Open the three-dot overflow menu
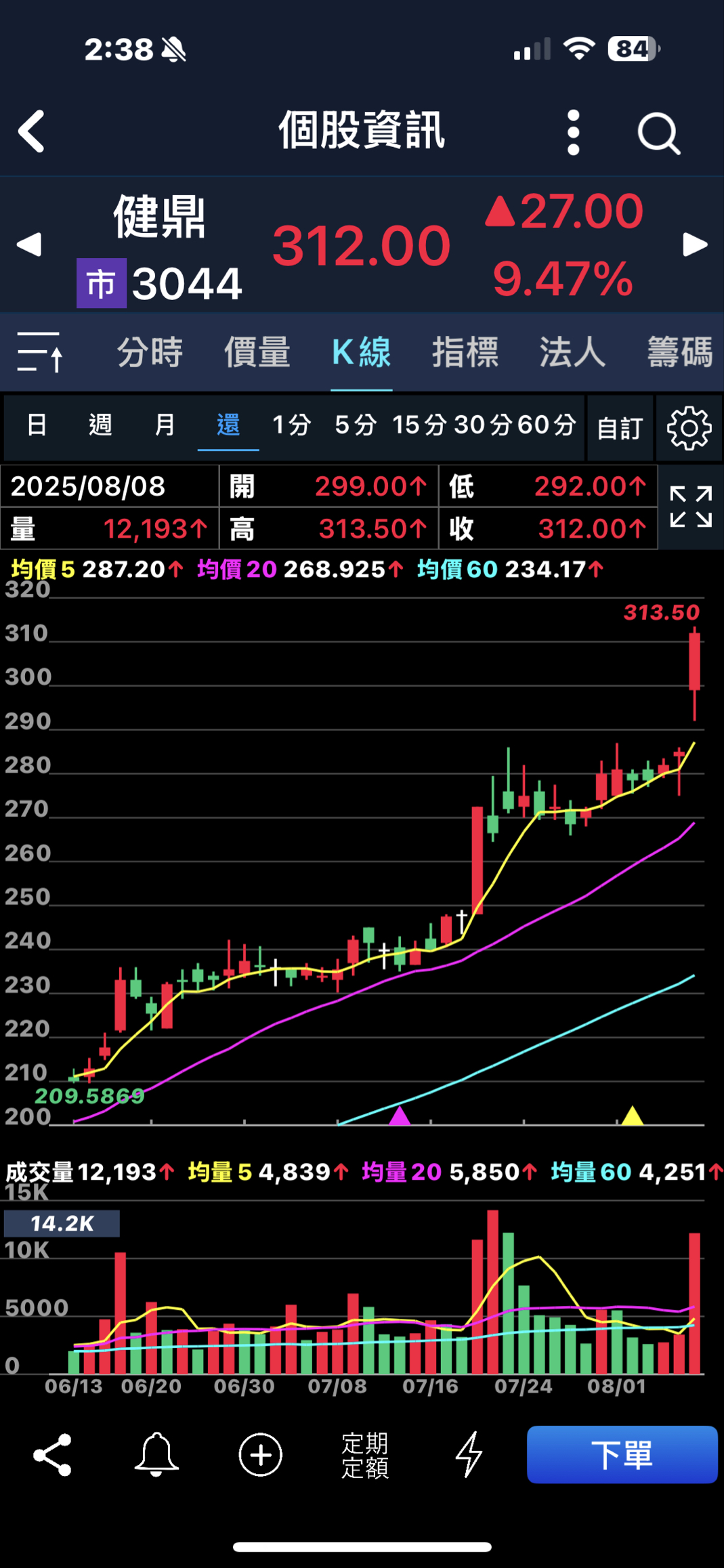724x1568 pixels. click(573, 133)
